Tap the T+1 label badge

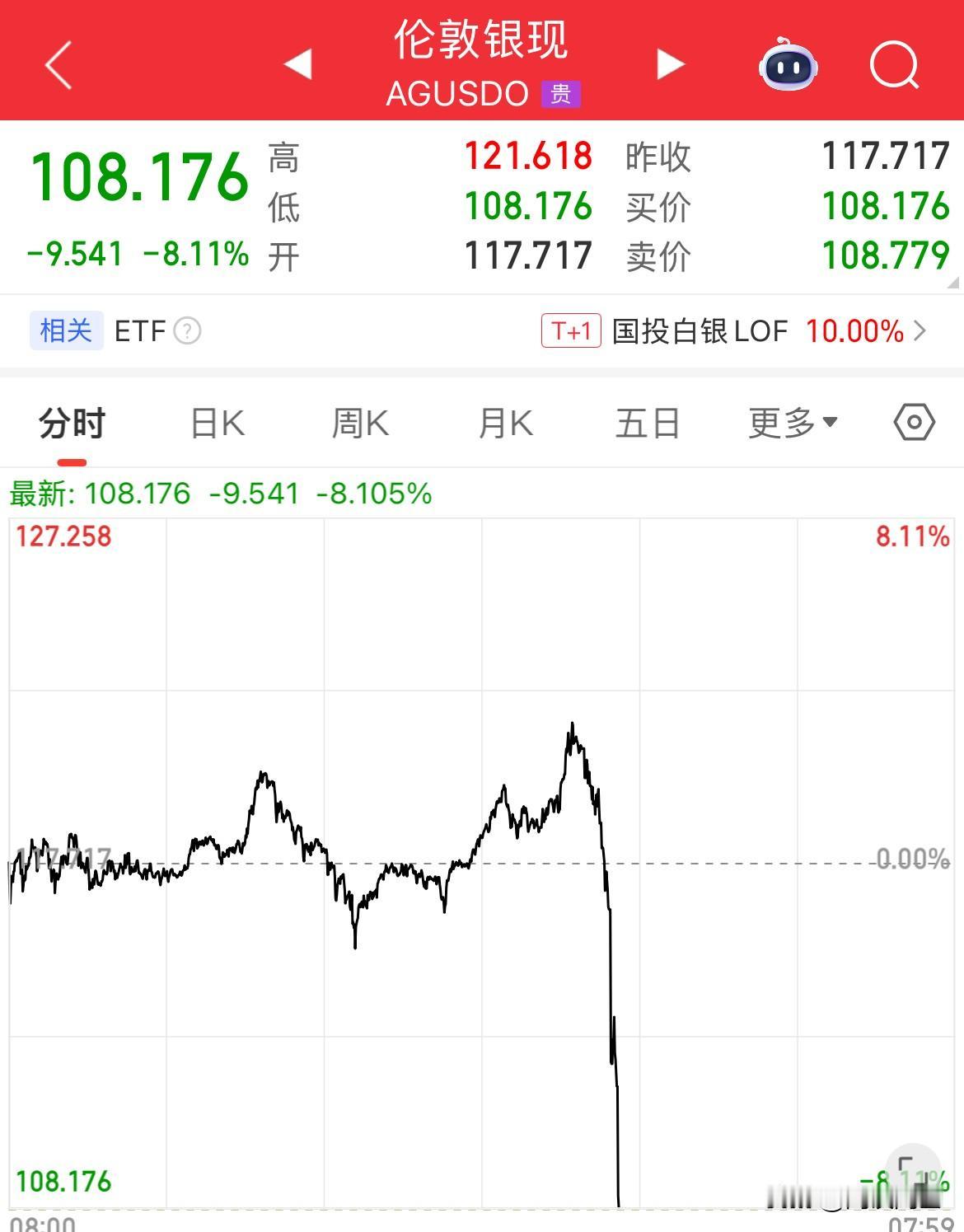coord(572,330)
